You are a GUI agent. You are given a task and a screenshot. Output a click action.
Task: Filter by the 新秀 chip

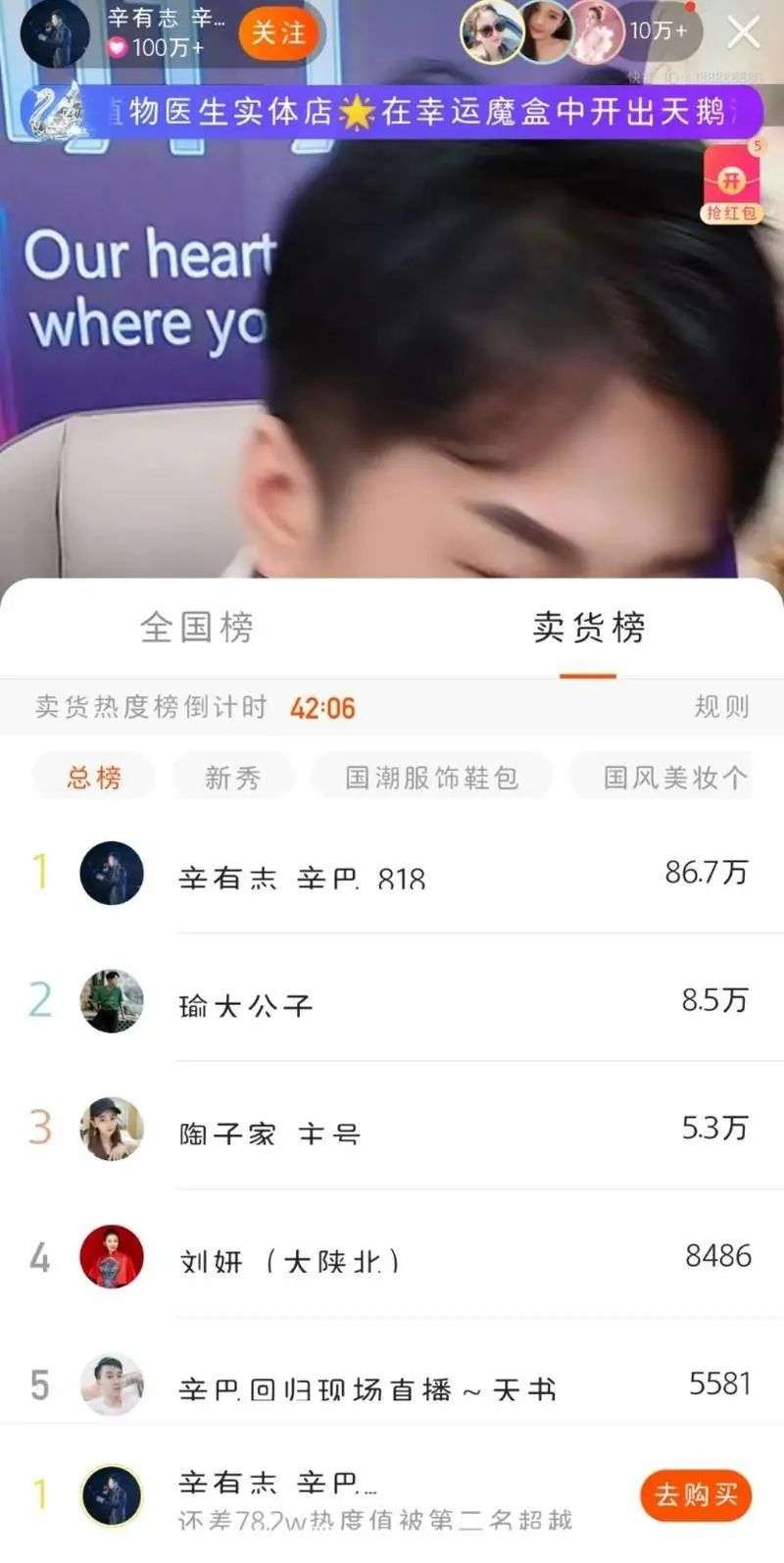(x=233, y=778)
